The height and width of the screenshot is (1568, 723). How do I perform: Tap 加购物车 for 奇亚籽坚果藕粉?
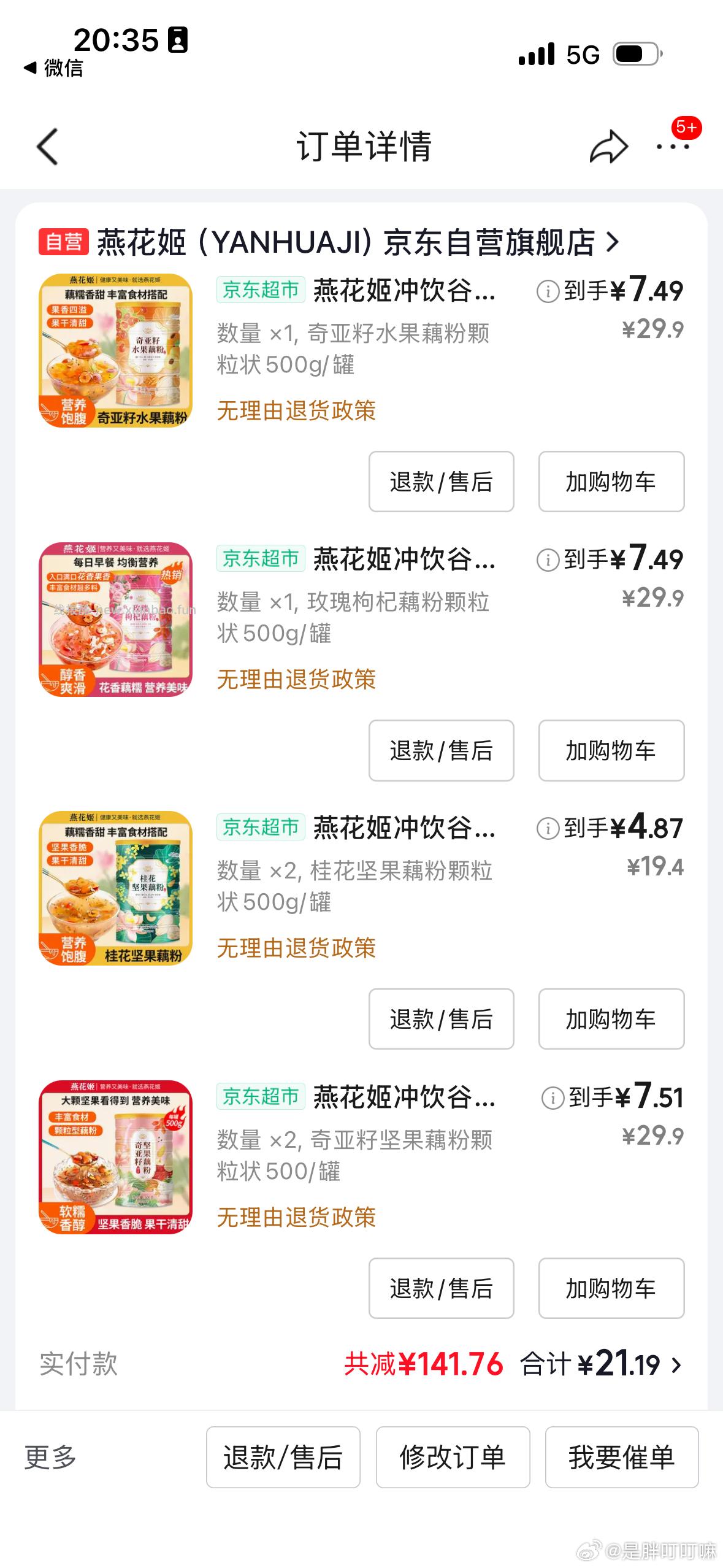click(x=611, y=1289)
